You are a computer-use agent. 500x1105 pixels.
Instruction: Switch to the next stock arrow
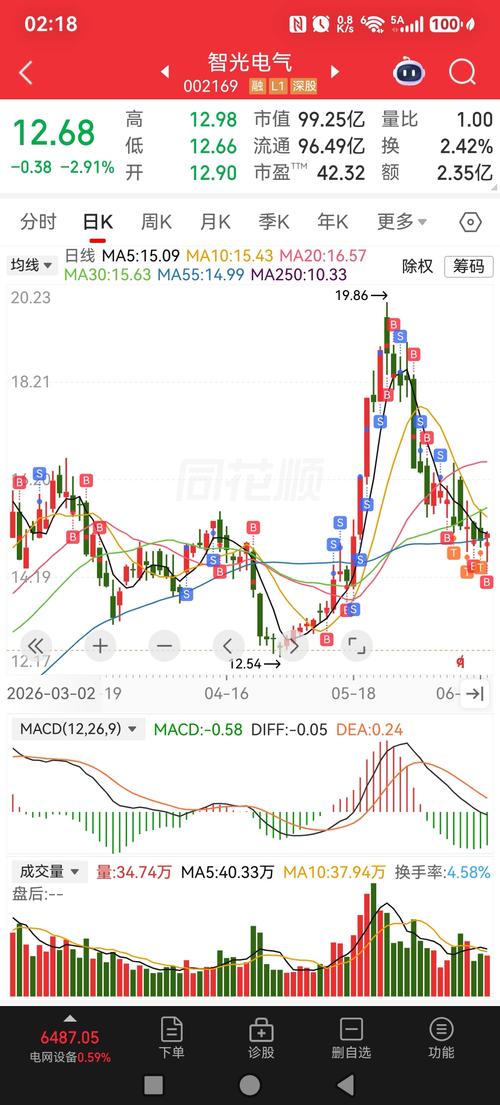pos(335,72)
